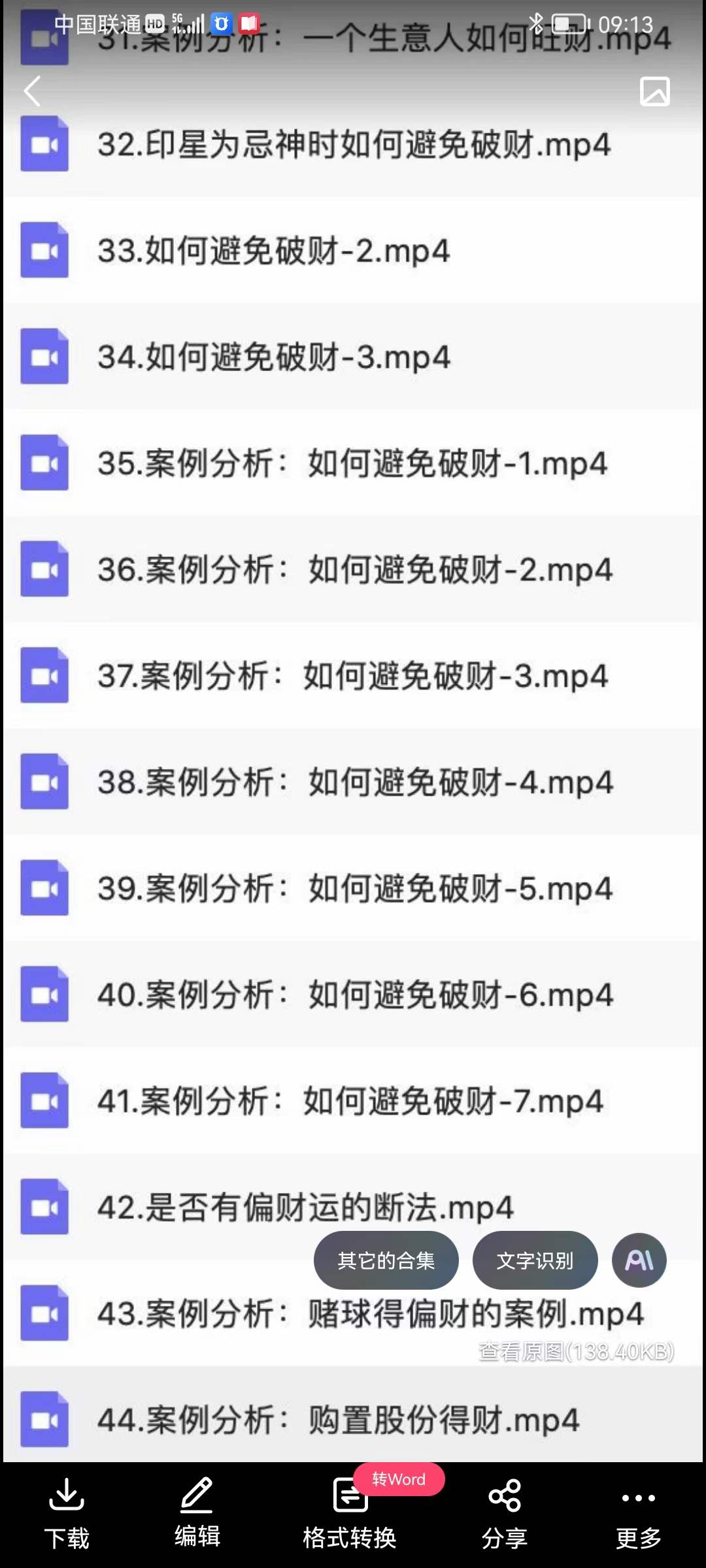Screen dimensions: 706x1568
Task: Start 文字识别 text recognition
Action: [x=535, y=1260]
